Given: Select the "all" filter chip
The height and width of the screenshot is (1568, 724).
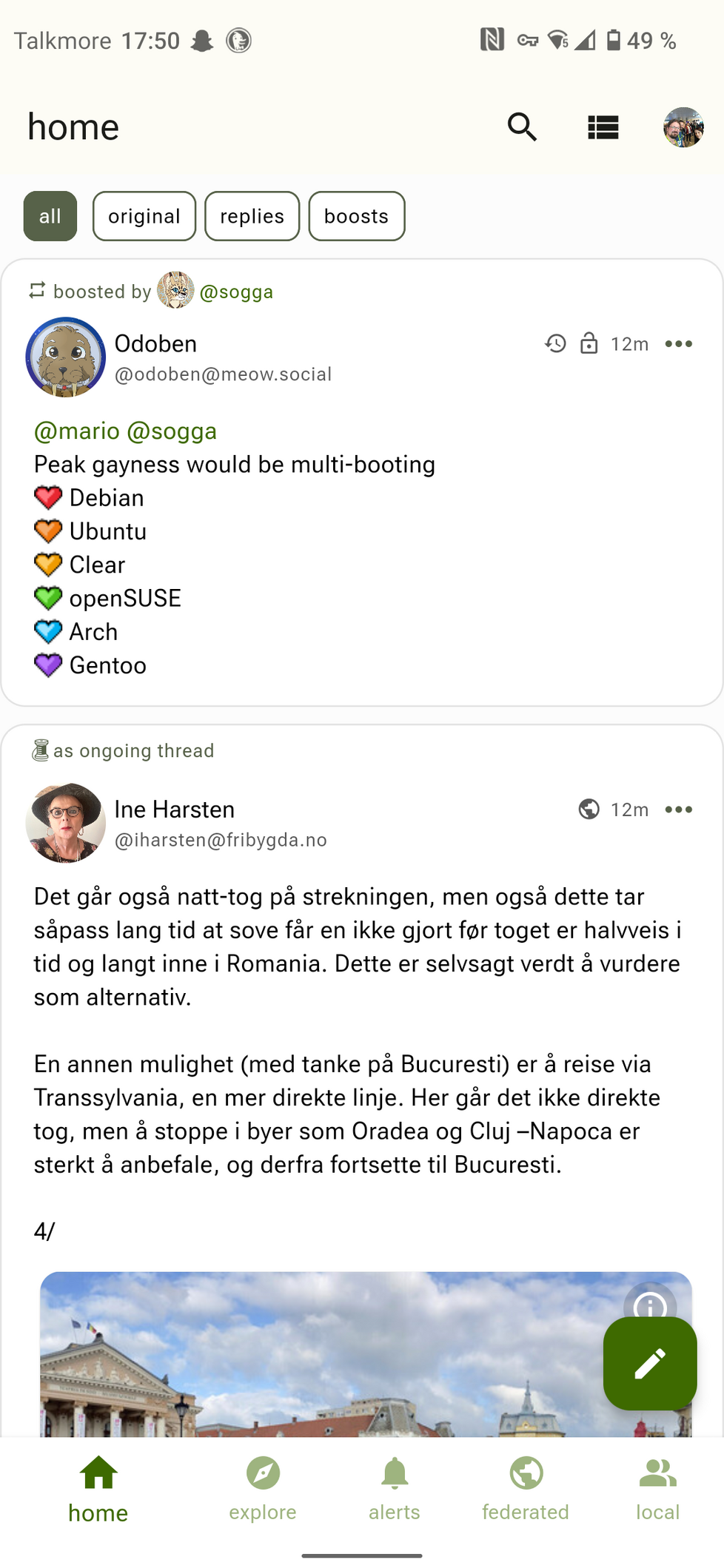Looking at the screenshot, I should pyautogui.click(x=50, y=216).
